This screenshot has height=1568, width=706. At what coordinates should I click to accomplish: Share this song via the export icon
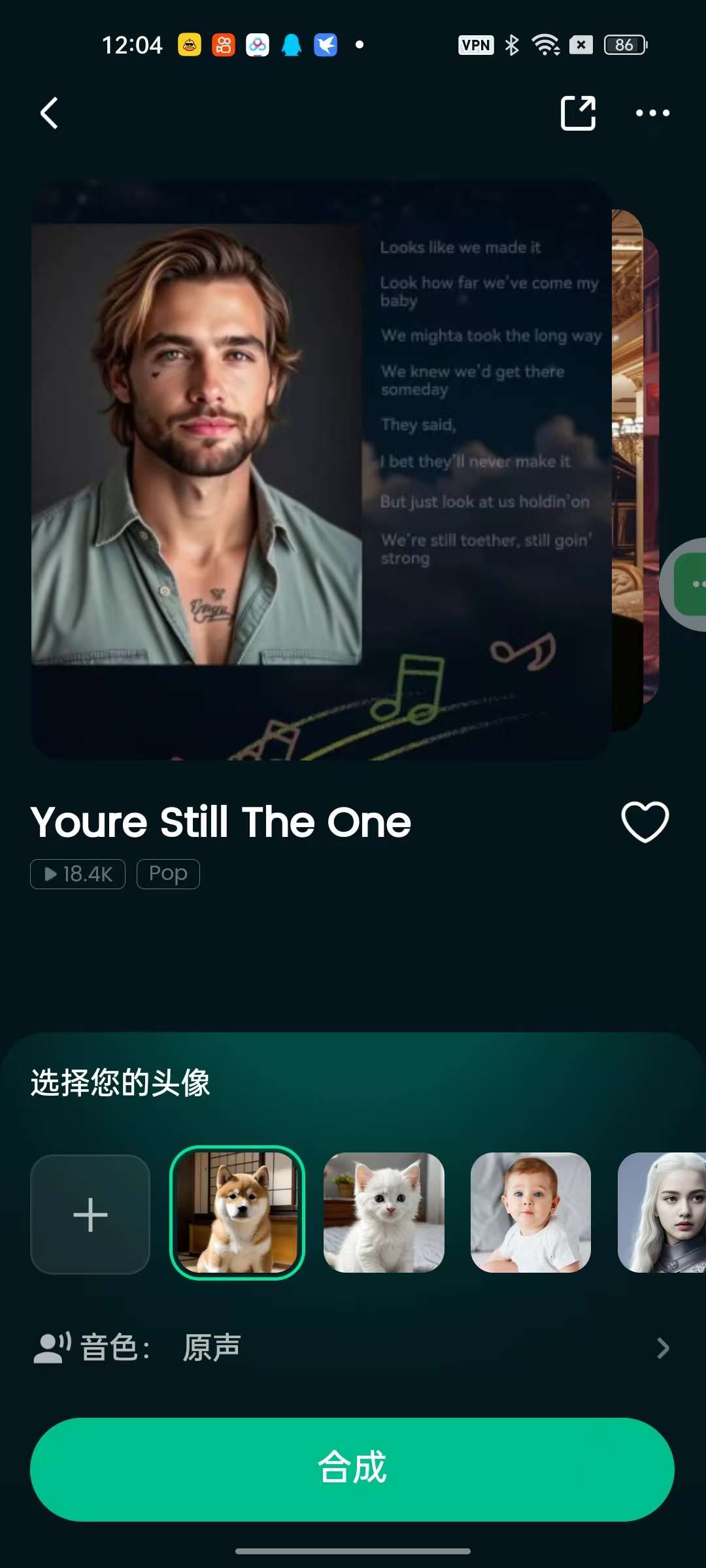pyautogui.click(x=578, y=113)
